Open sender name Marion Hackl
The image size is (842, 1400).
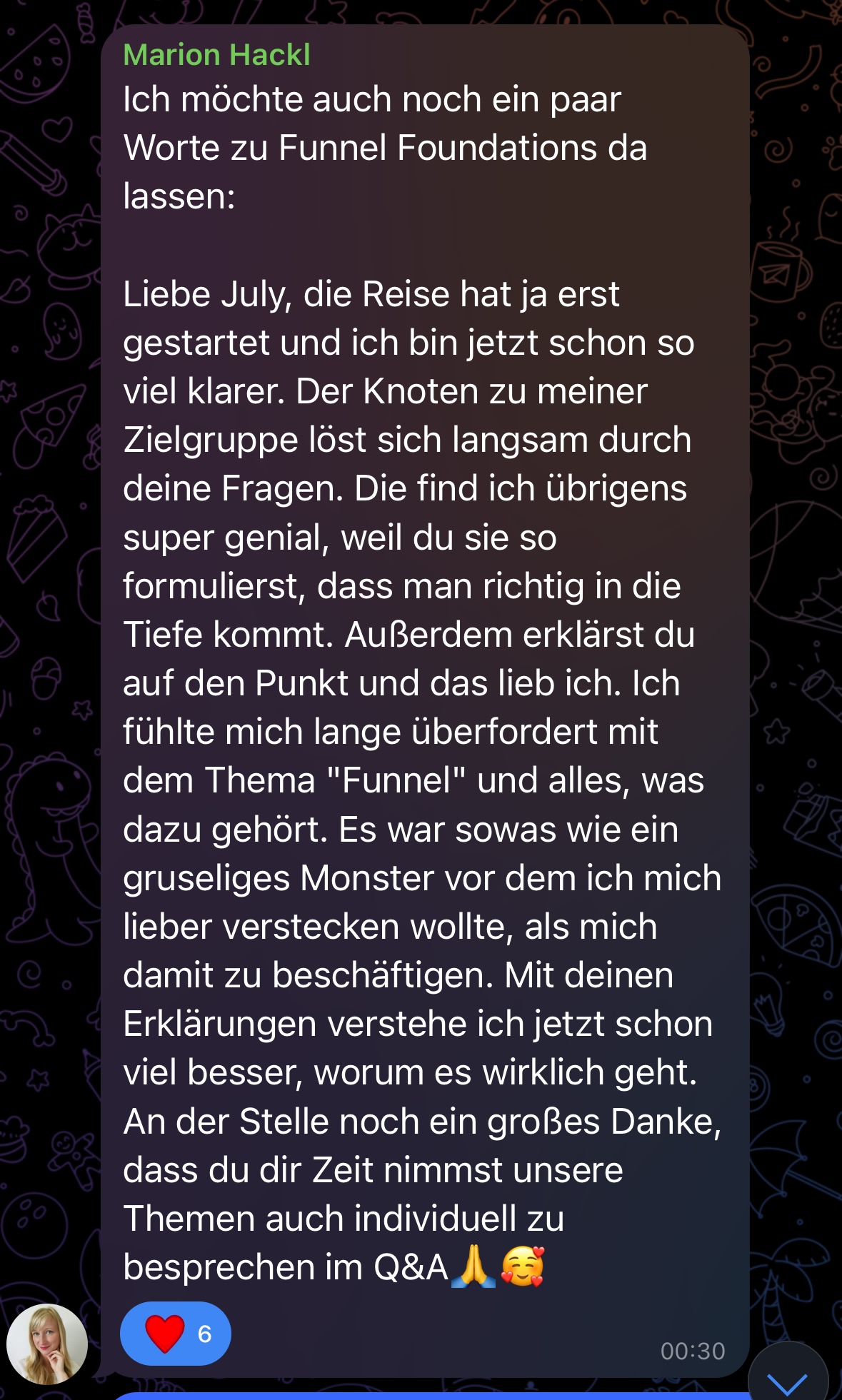[x=216, y=55]
